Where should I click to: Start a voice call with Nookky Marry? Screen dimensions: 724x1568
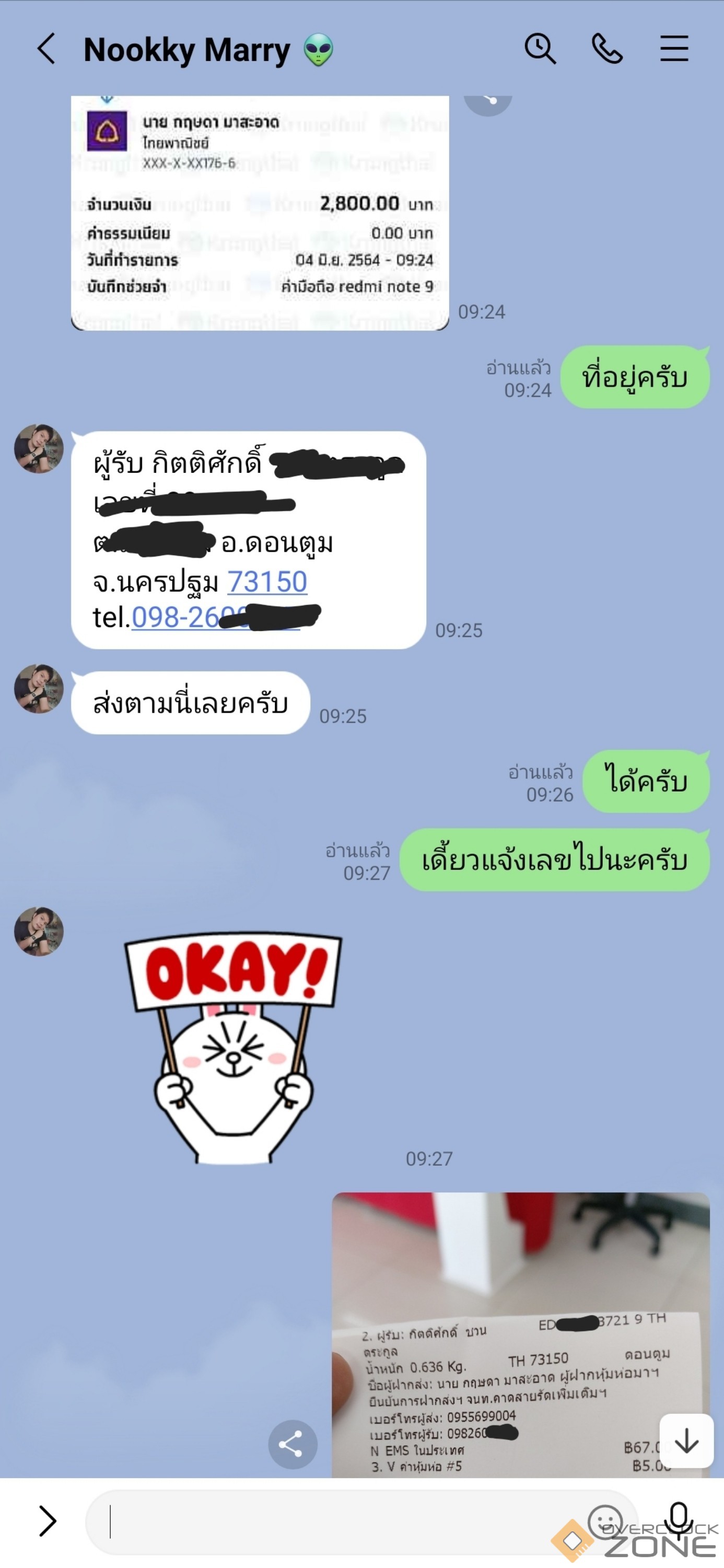pos(606,49)
